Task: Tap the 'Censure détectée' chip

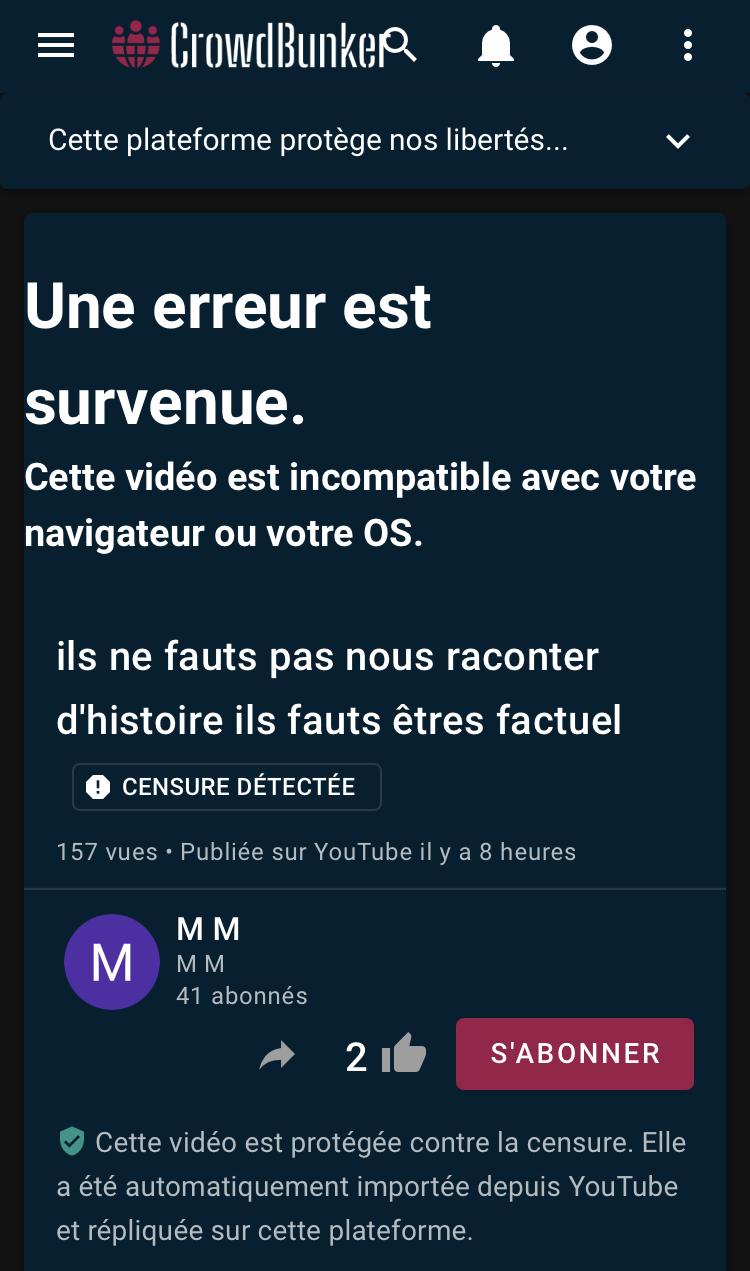Action: (227, 787)
